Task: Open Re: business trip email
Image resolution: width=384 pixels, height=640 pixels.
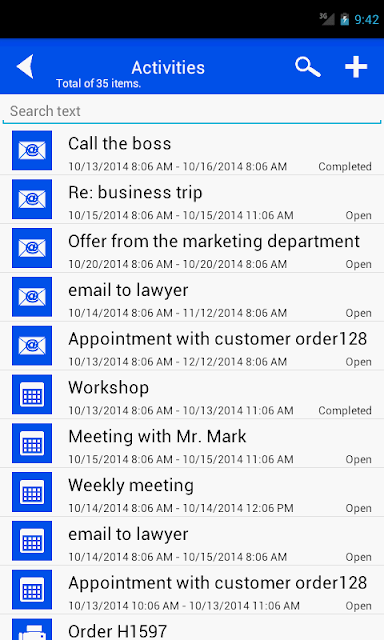Action: (192, 199)
